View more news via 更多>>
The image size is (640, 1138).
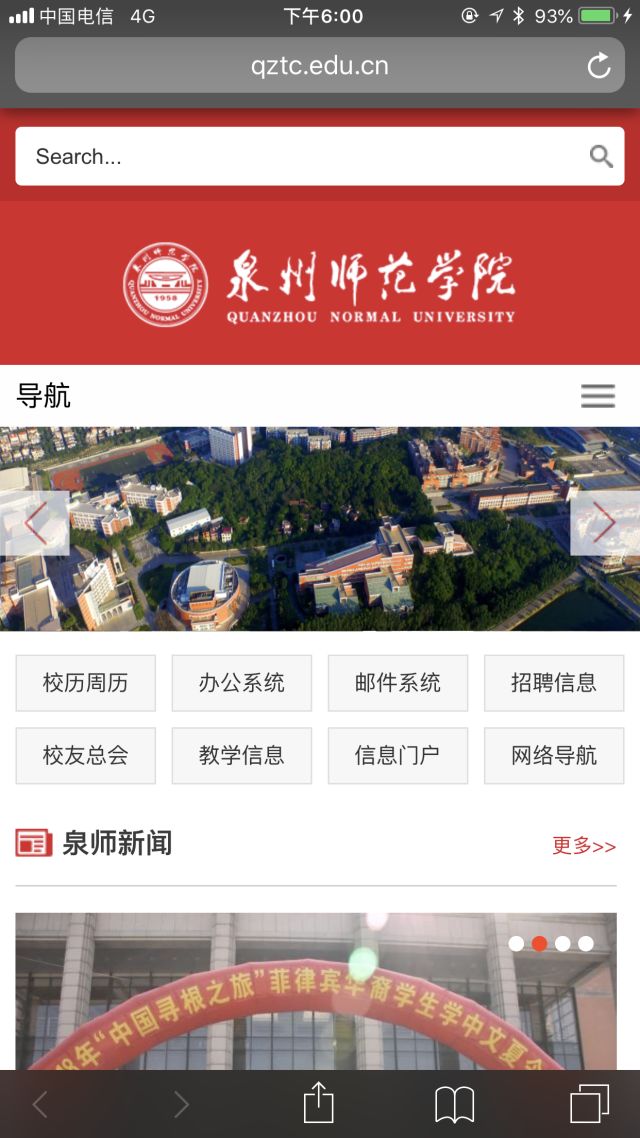[584, 845]
